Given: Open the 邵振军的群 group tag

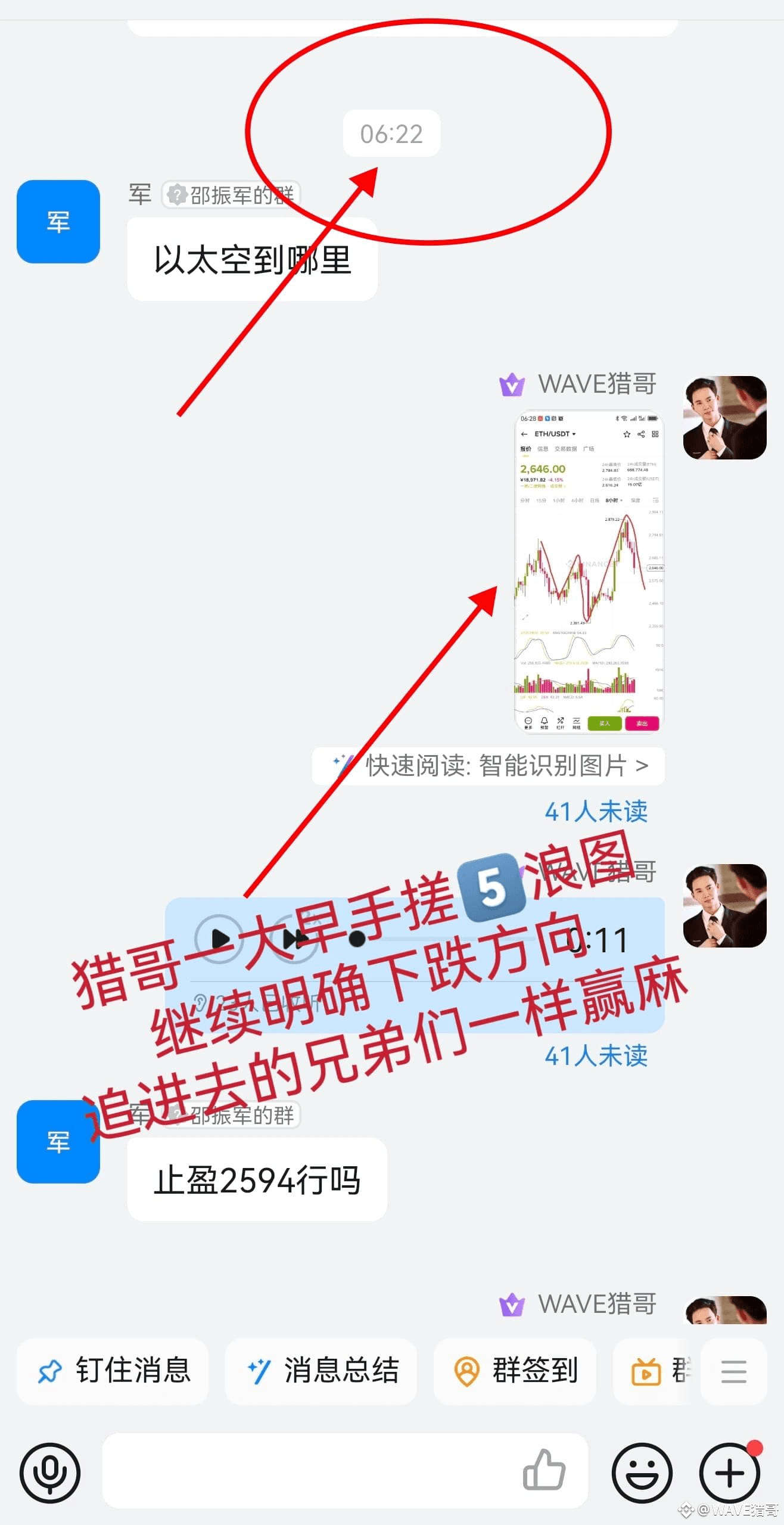Looking at the screenshot, I should point(232,195).
